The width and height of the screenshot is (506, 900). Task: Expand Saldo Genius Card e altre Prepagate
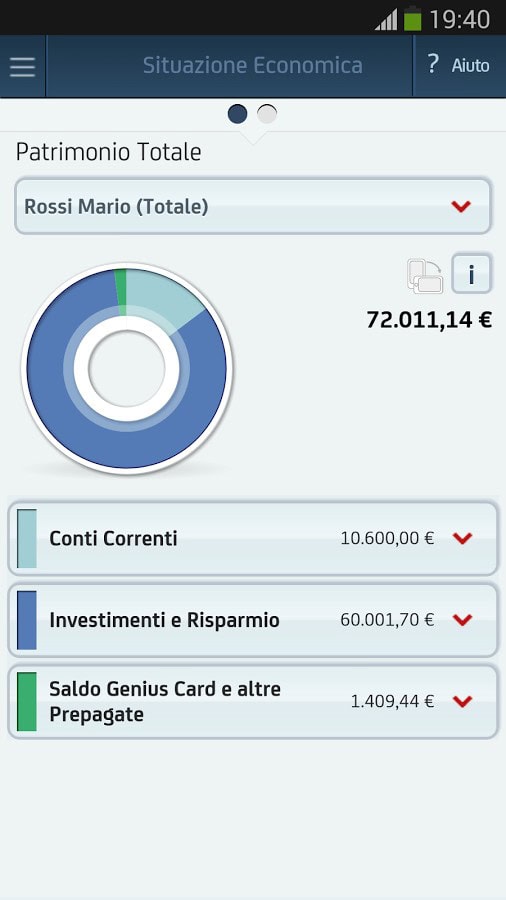click(253, 701)
